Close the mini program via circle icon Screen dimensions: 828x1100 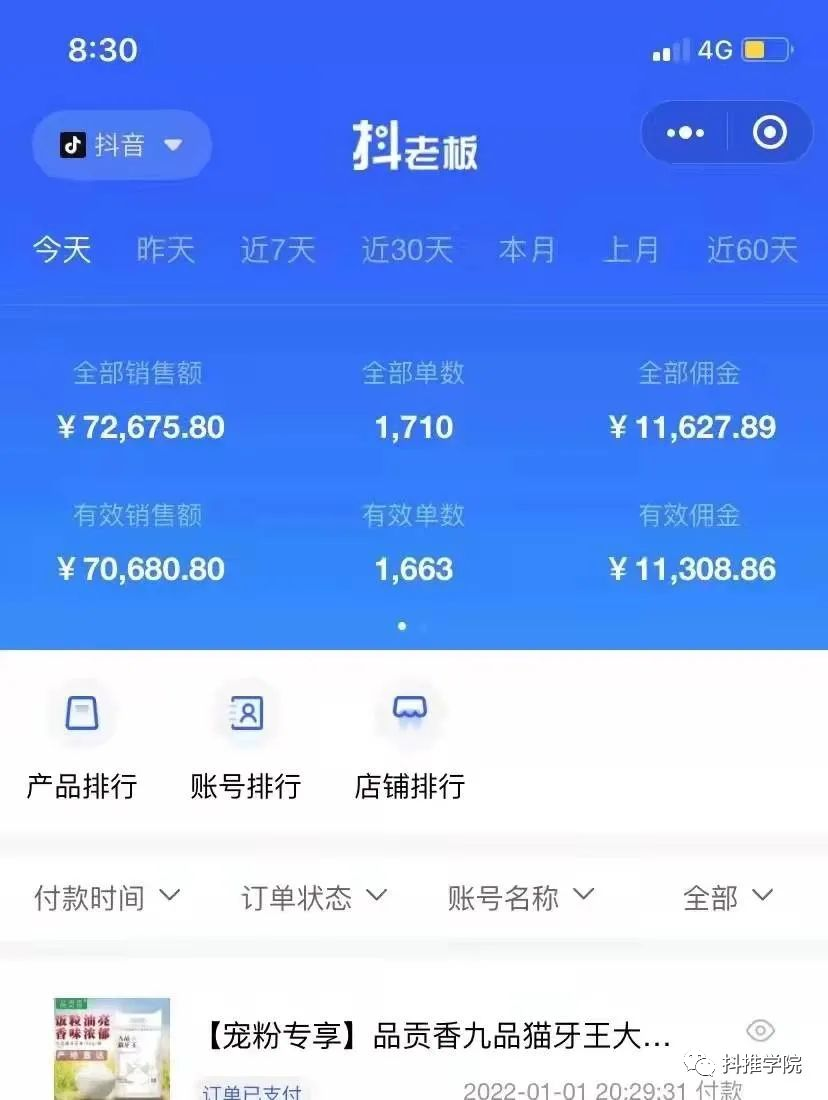769,132
